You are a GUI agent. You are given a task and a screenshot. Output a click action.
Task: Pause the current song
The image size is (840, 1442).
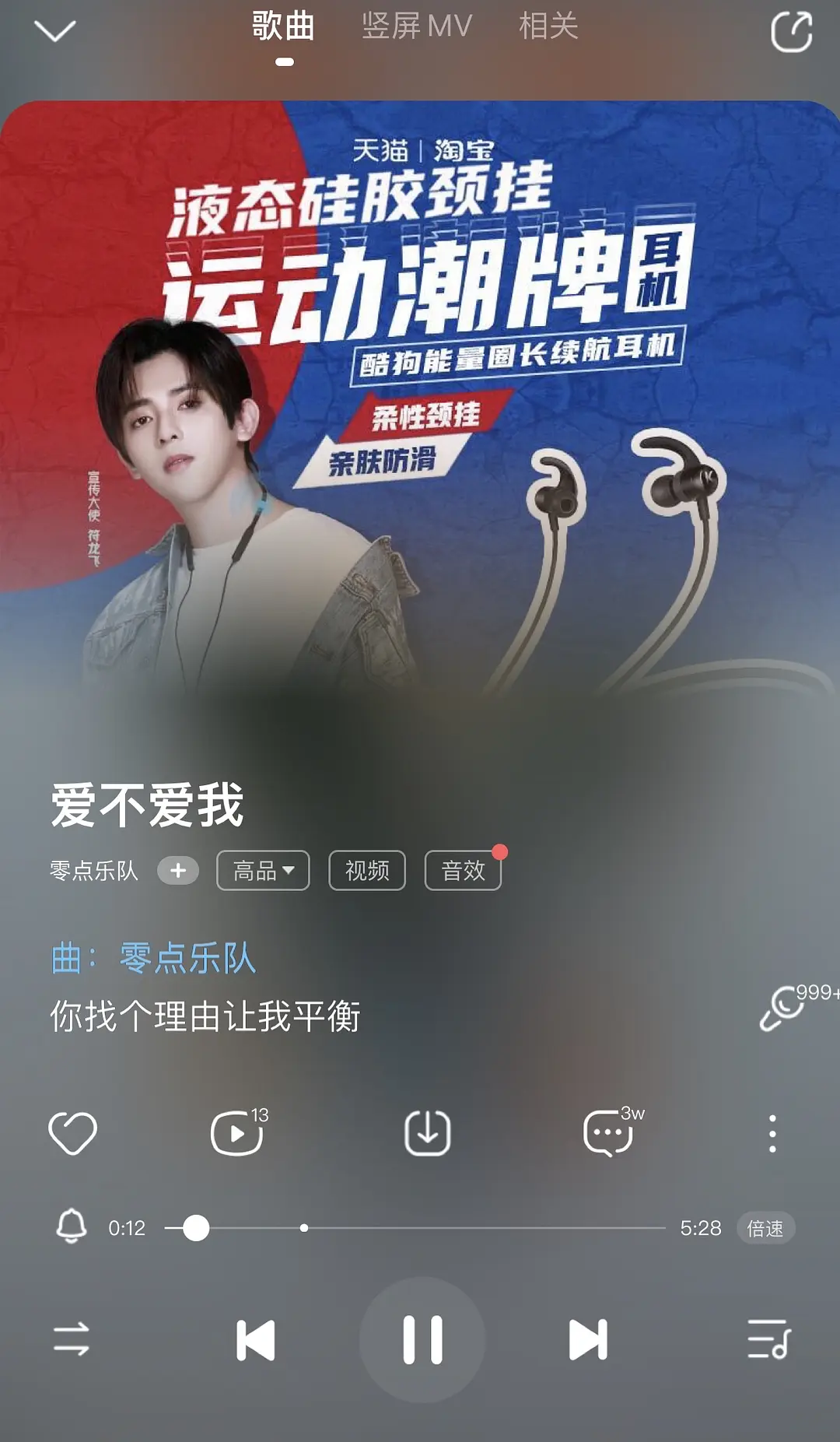[422, 1340]
